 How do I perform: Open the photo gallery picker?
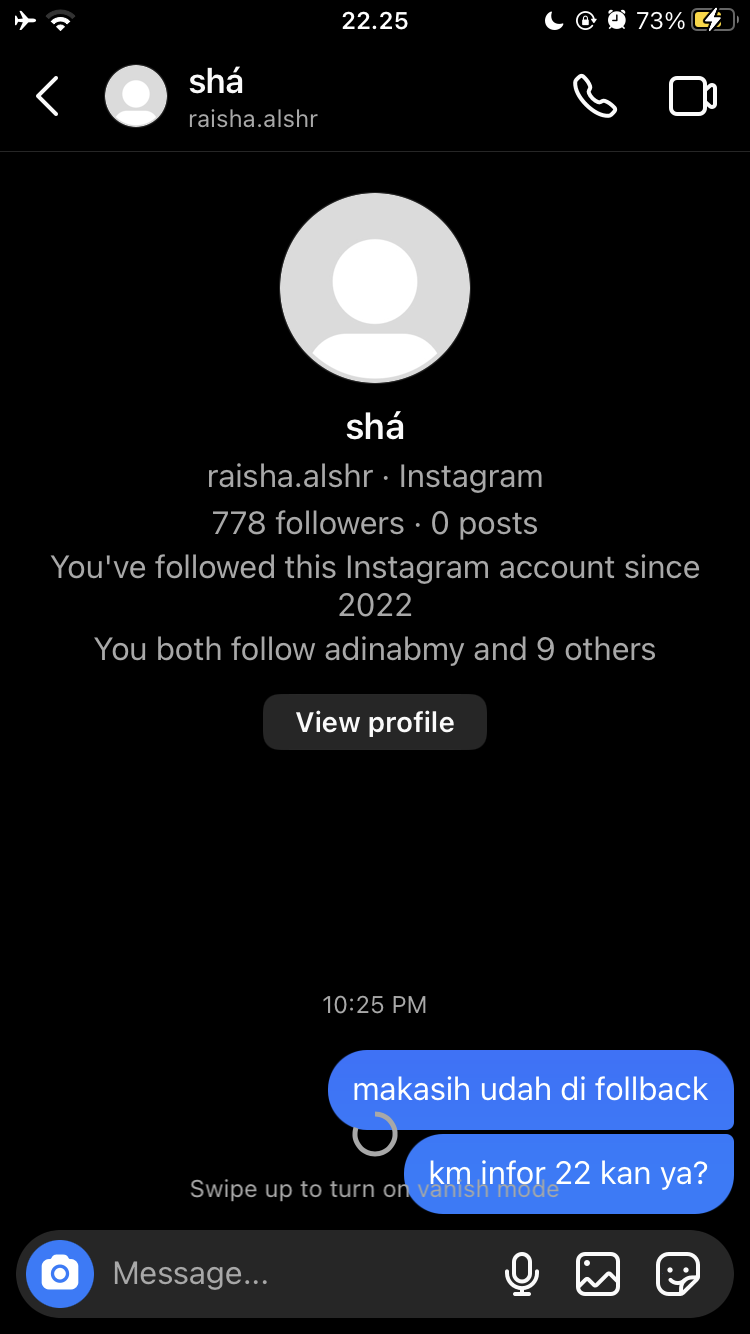[x=598, y=1274]
